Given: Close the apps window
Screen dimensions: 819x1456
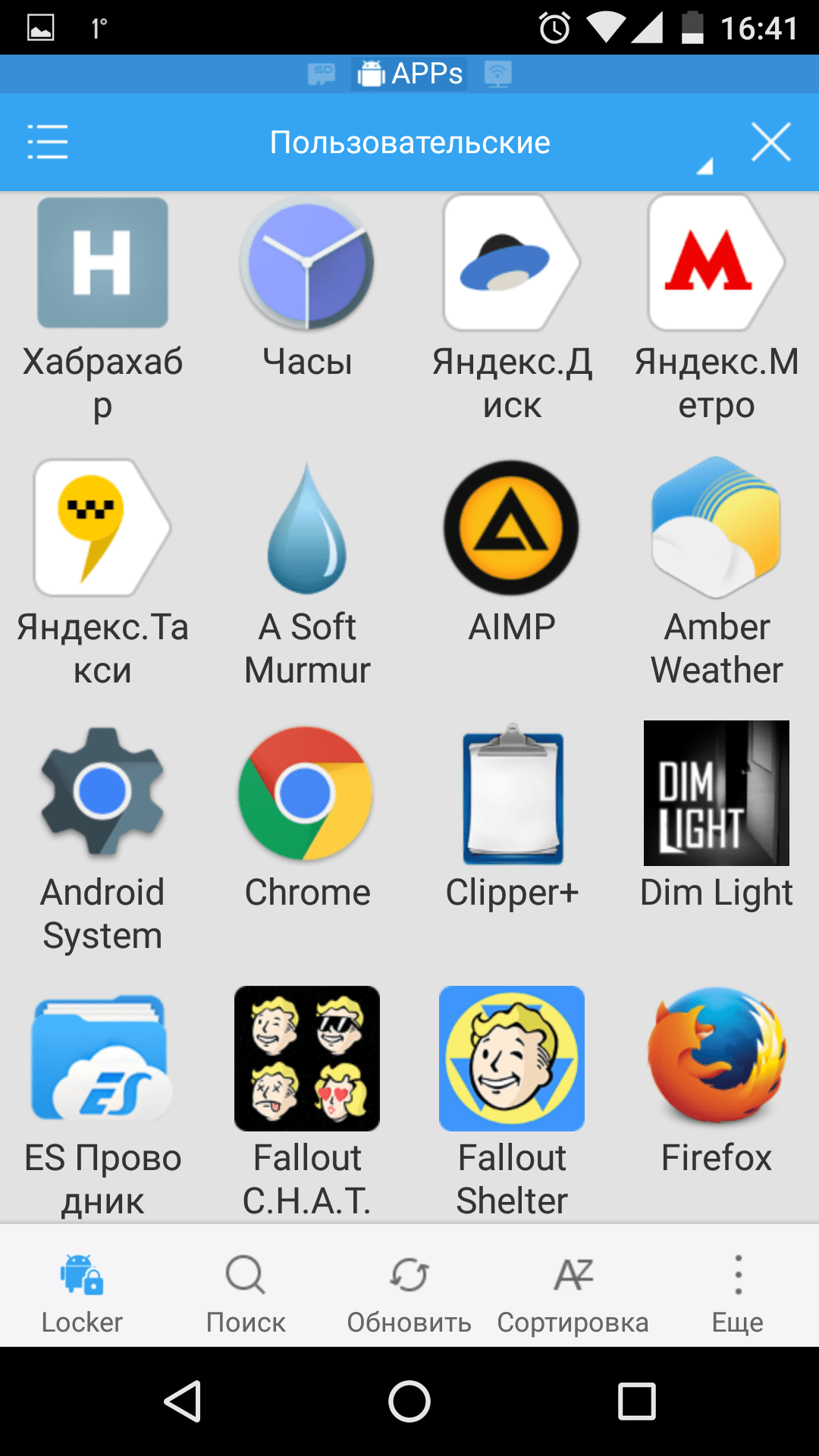Looking at the screenshot, I should pyautogui.click(x=770, y=143).
